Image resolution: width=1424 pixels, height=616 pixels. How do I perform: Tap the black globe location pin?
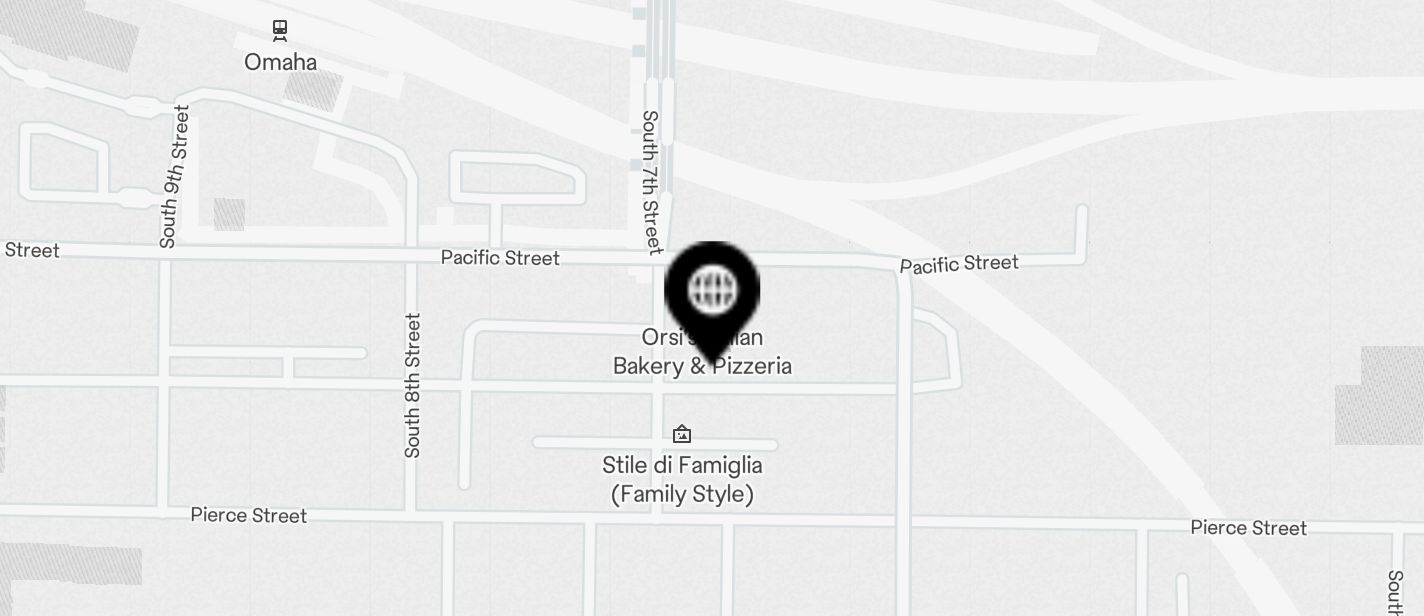(x=712, y=292)
